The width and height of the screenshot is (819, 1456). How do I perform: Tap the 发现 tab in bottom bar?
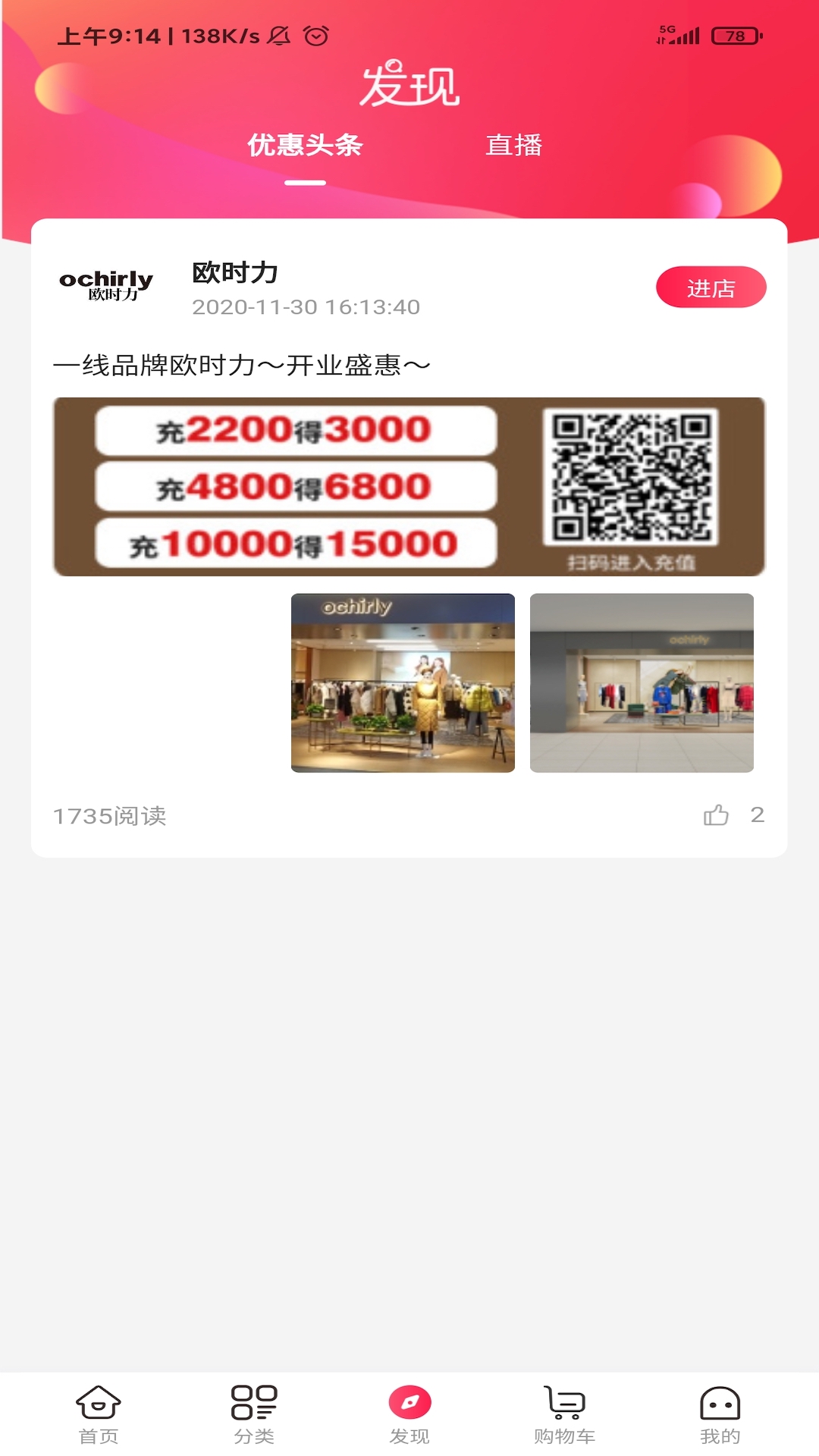[x=409, y=1414]
